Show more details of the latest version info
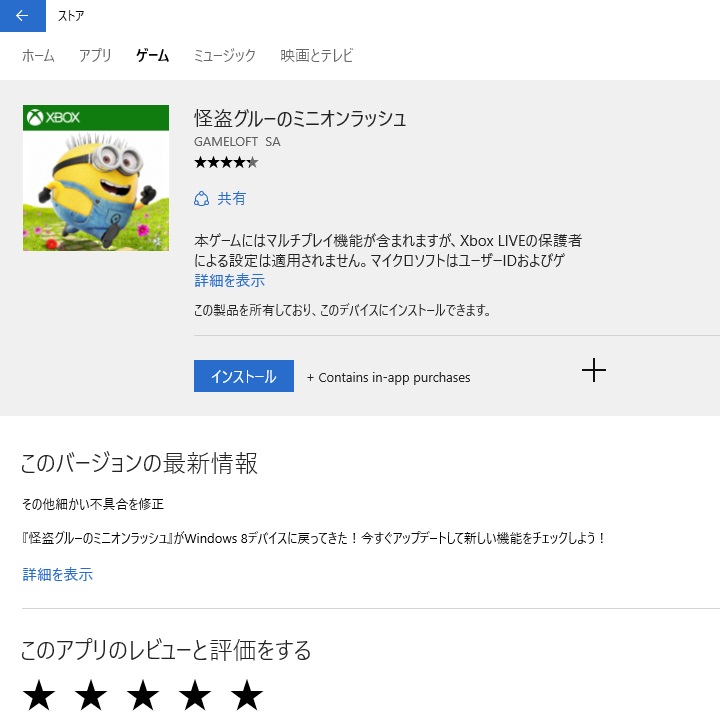The image size is (720, 727). [58, 575]
